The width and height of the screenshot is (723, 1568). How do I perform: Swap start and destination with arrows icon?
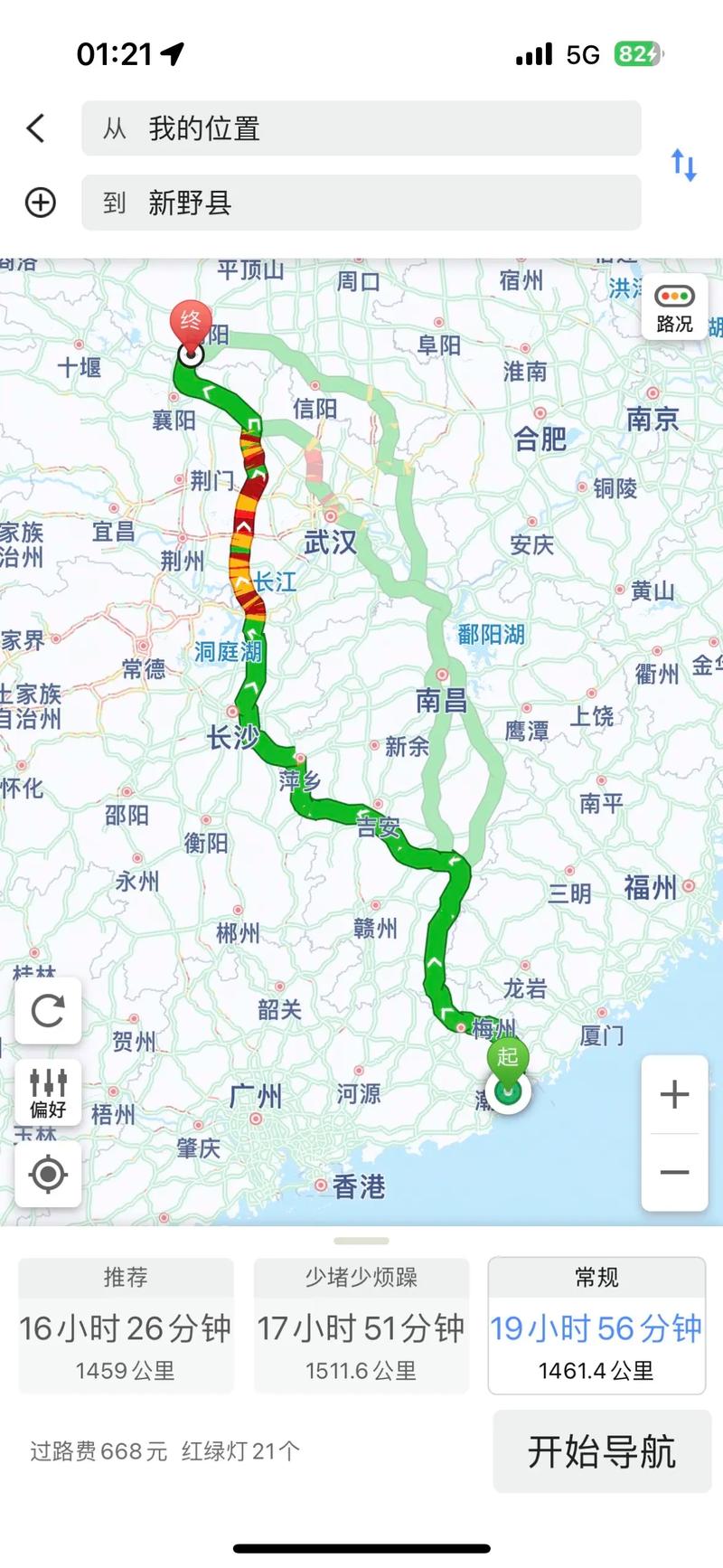pyautogui.click(x=684, y=164)
